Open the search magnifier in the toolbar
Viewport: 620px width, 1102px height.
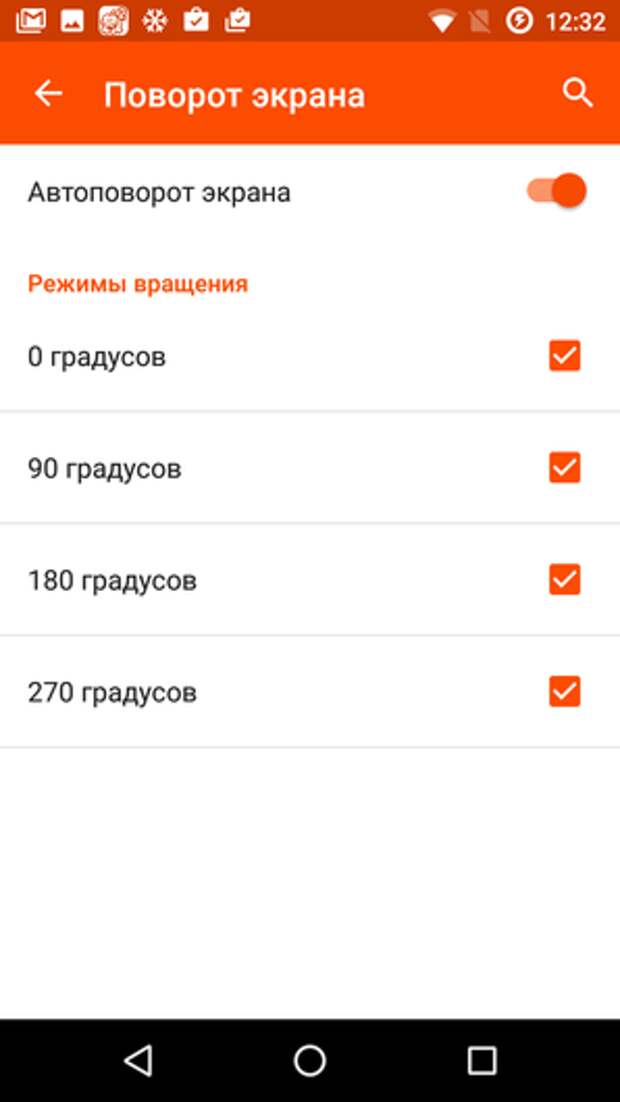(578, 93)
